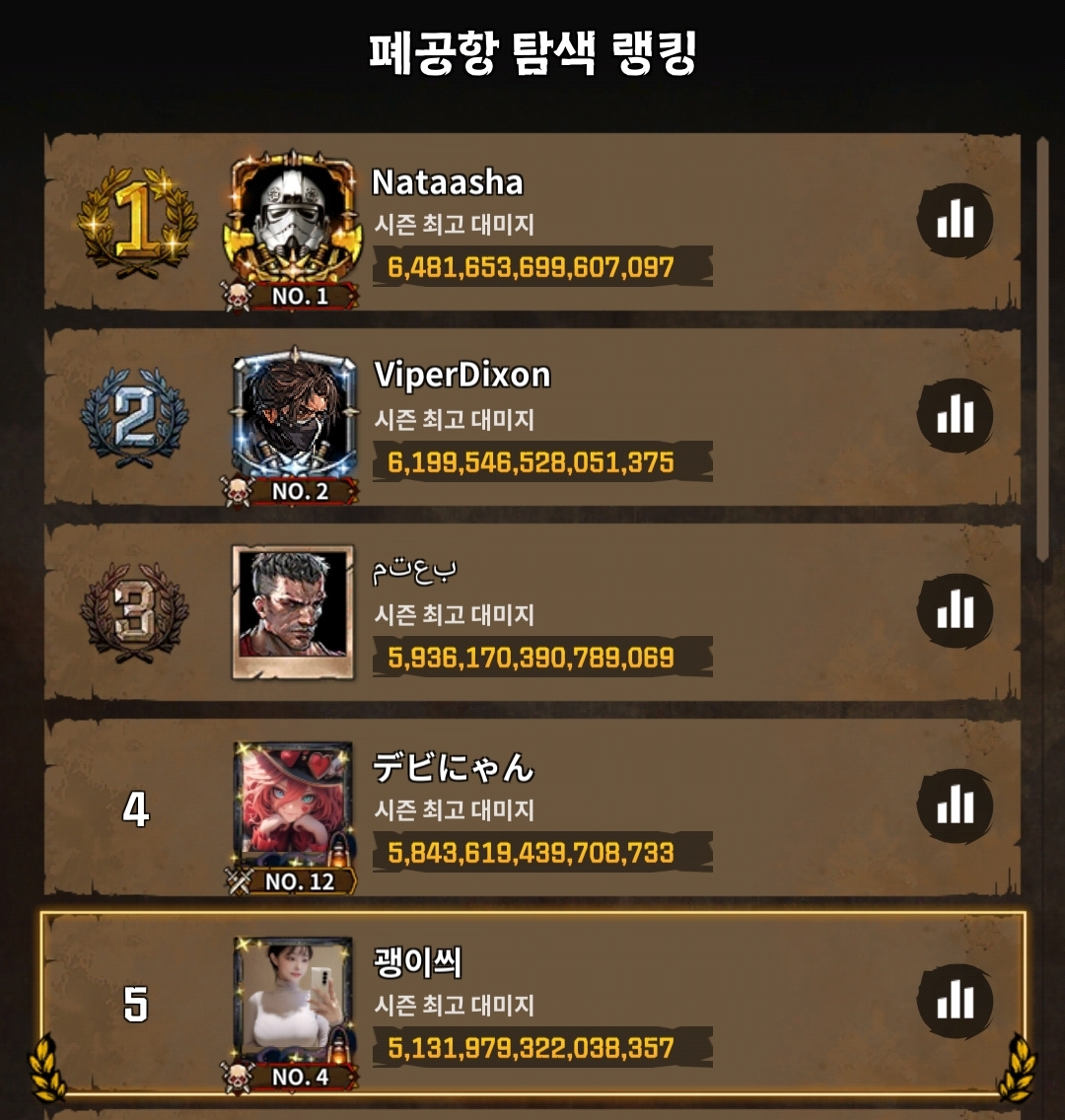
Task: View ViperDixon's avatar profile
Action: coord(293,416)
